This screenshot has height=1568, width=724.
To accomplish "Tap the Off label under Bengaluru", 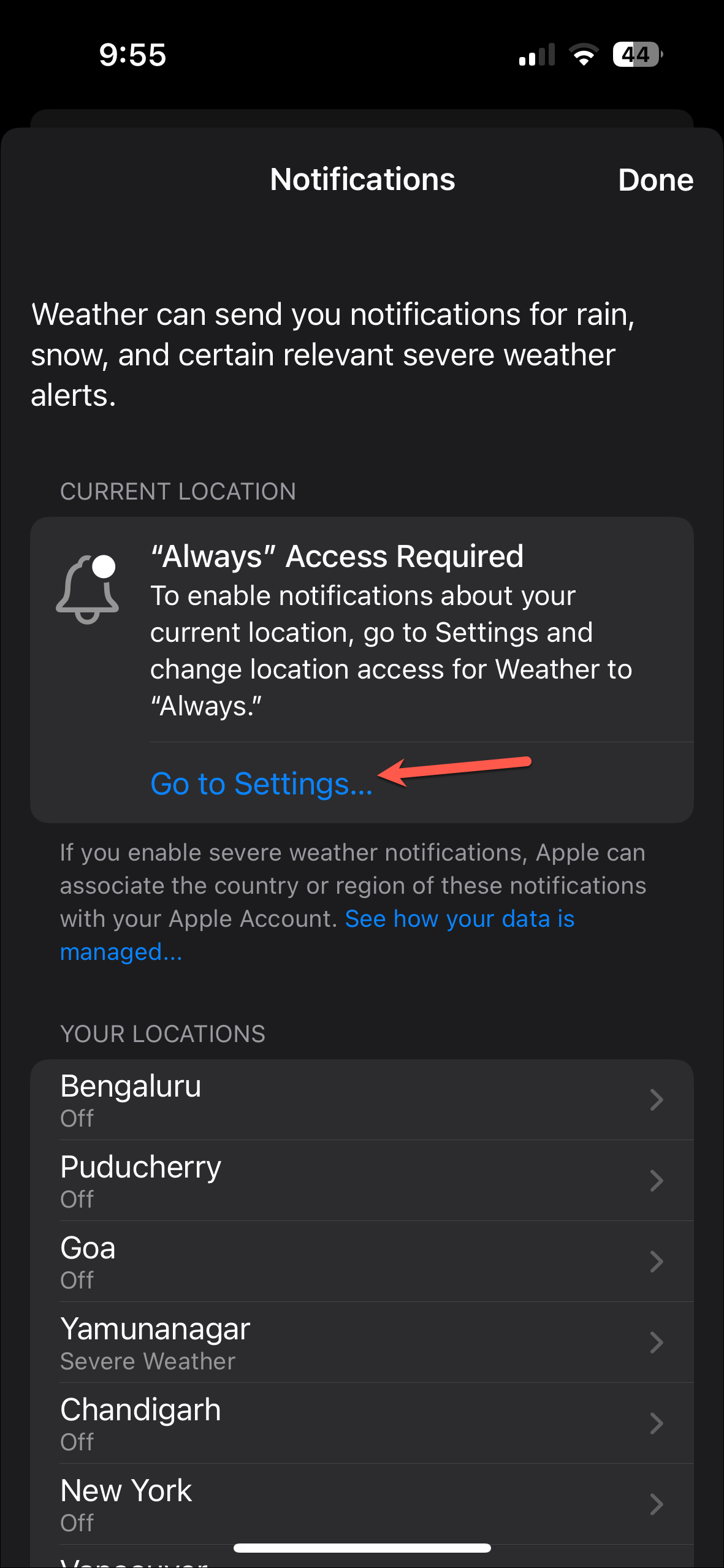I will point(77,1117).
